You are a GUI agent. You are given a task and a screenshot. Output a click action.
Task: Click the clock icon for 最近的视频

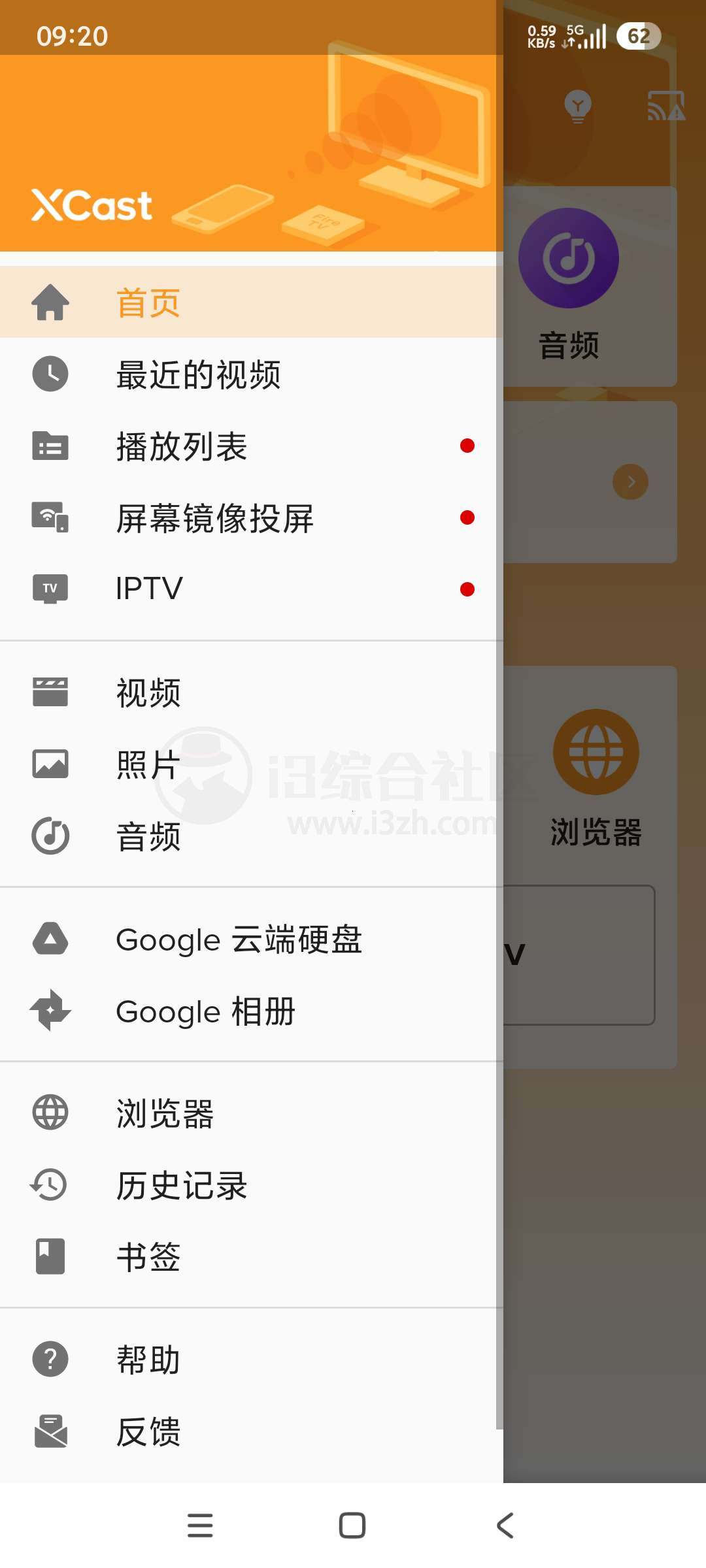[x=50, y=374]
